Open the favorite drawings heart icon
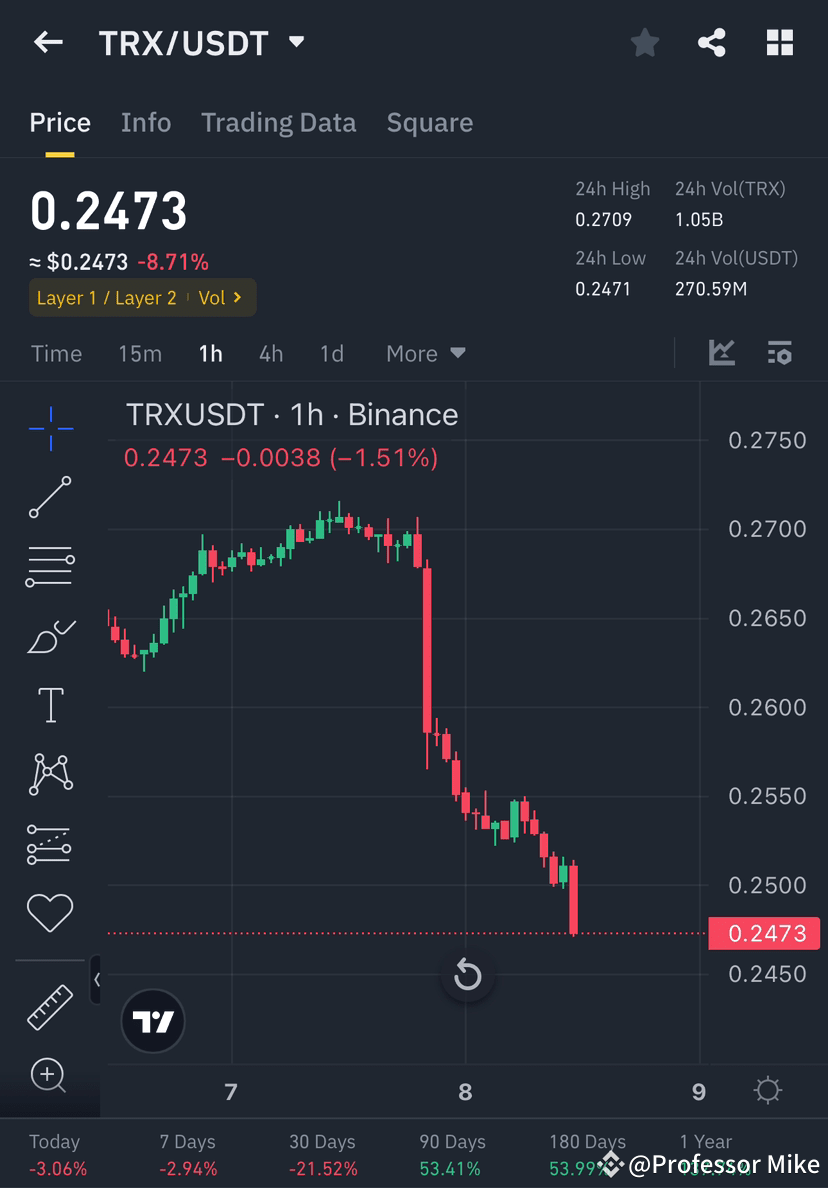This screenshot has width=828, height=1188. click(50, 912)
